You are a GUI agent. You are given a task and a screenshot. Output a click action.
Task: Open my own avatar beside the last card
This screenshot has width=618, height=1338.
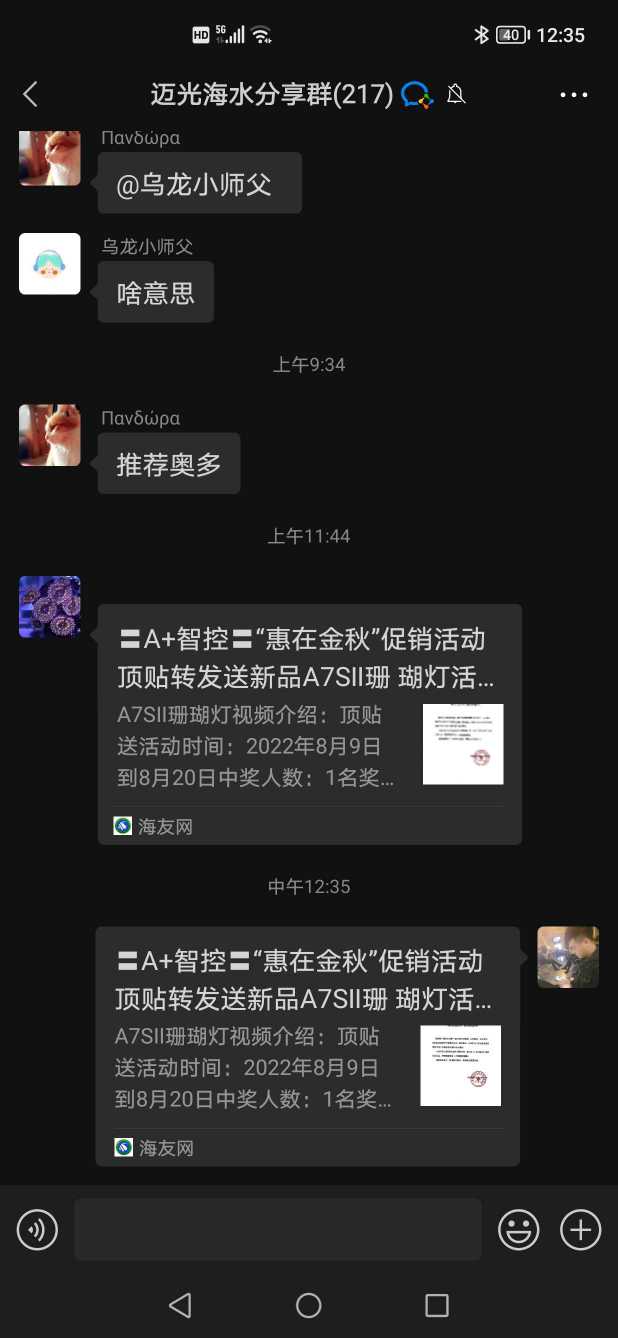[x=567, y=957]
